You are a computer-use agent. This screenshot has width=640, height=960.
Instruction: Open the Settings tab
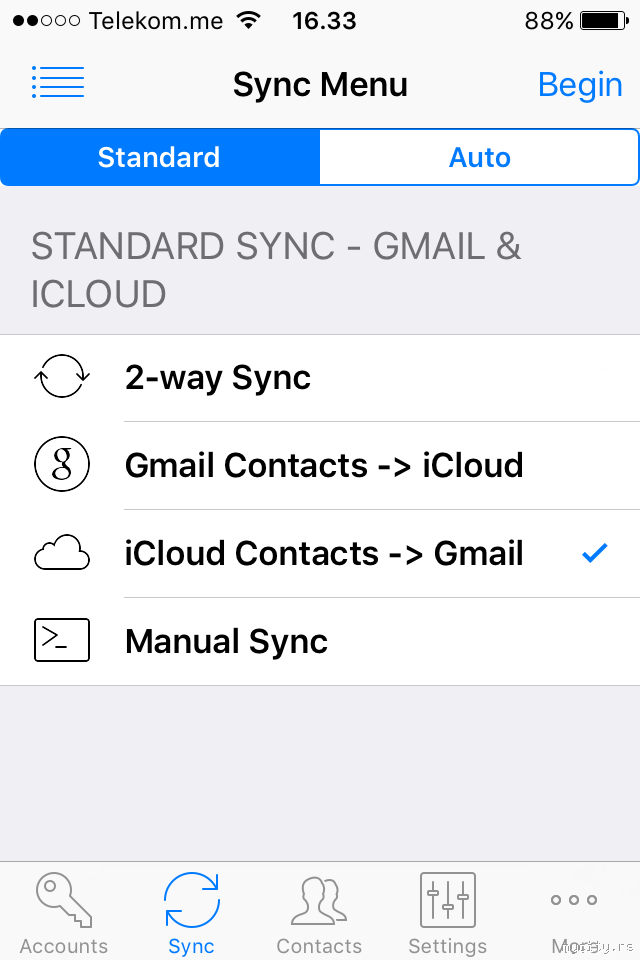coord(448,912)
